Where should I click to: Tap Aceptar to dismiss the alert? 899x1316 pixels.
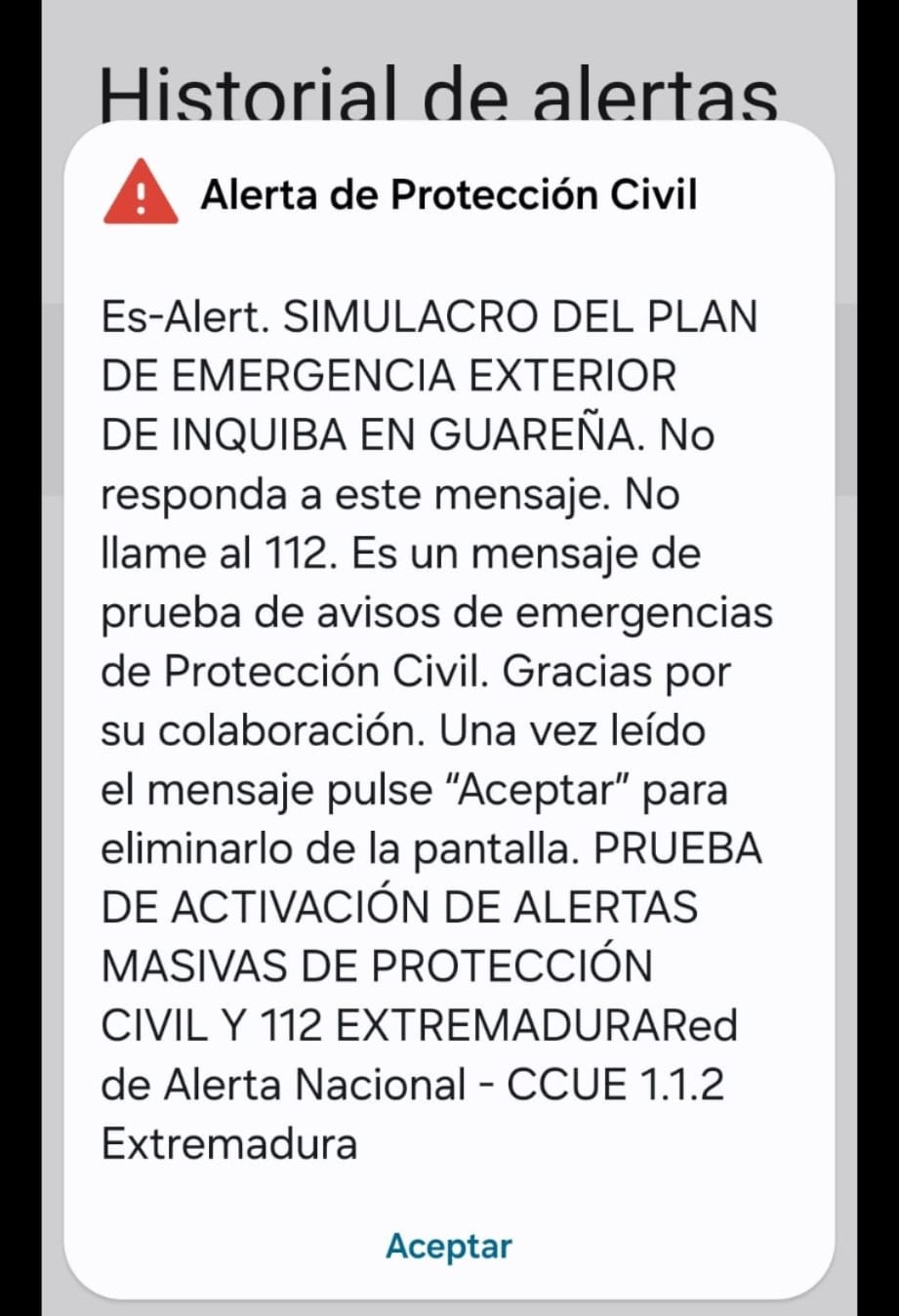448,1246
